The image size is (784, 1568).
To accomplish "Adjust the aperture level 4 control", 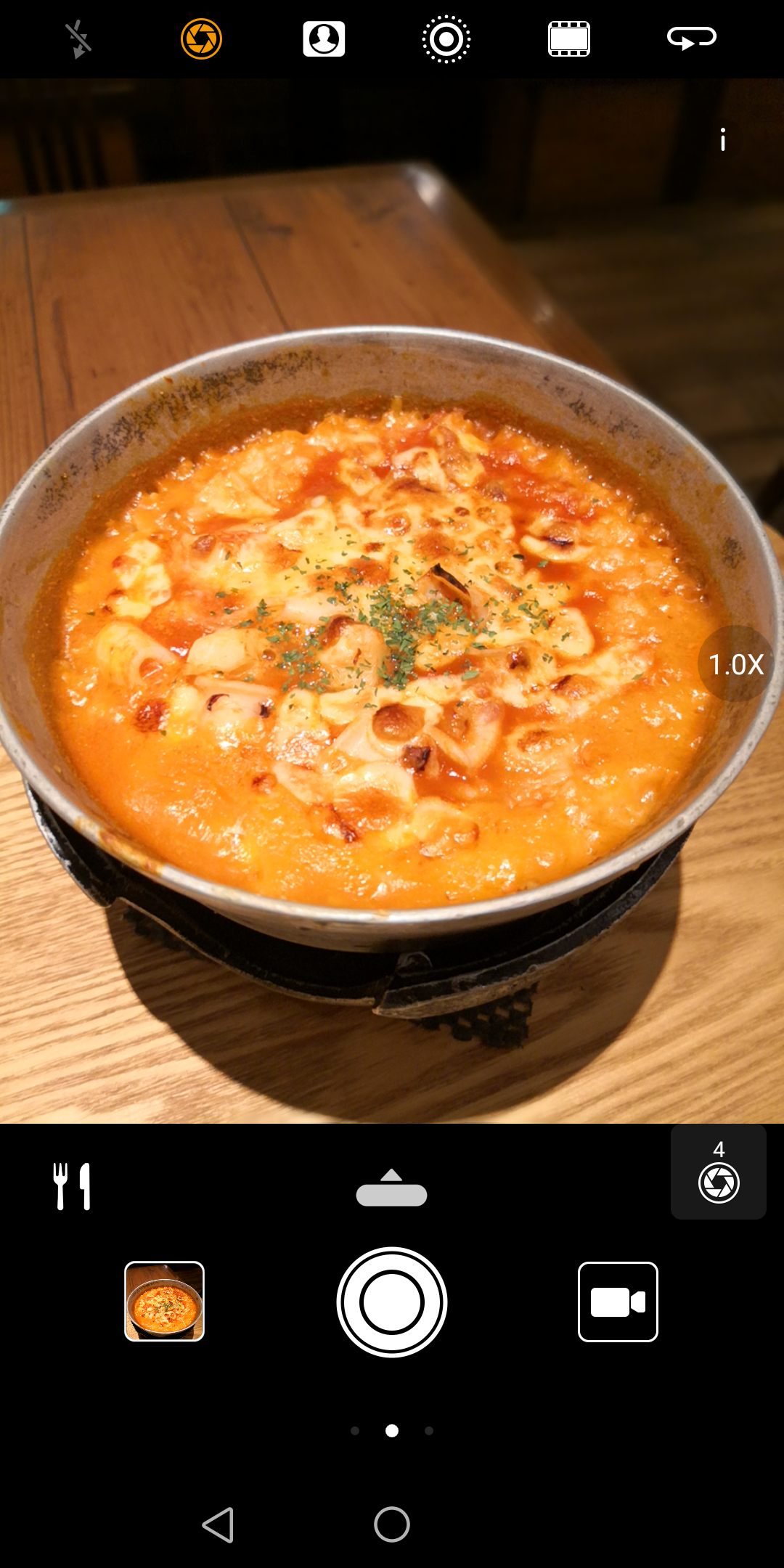I will tap(719, 1172).
